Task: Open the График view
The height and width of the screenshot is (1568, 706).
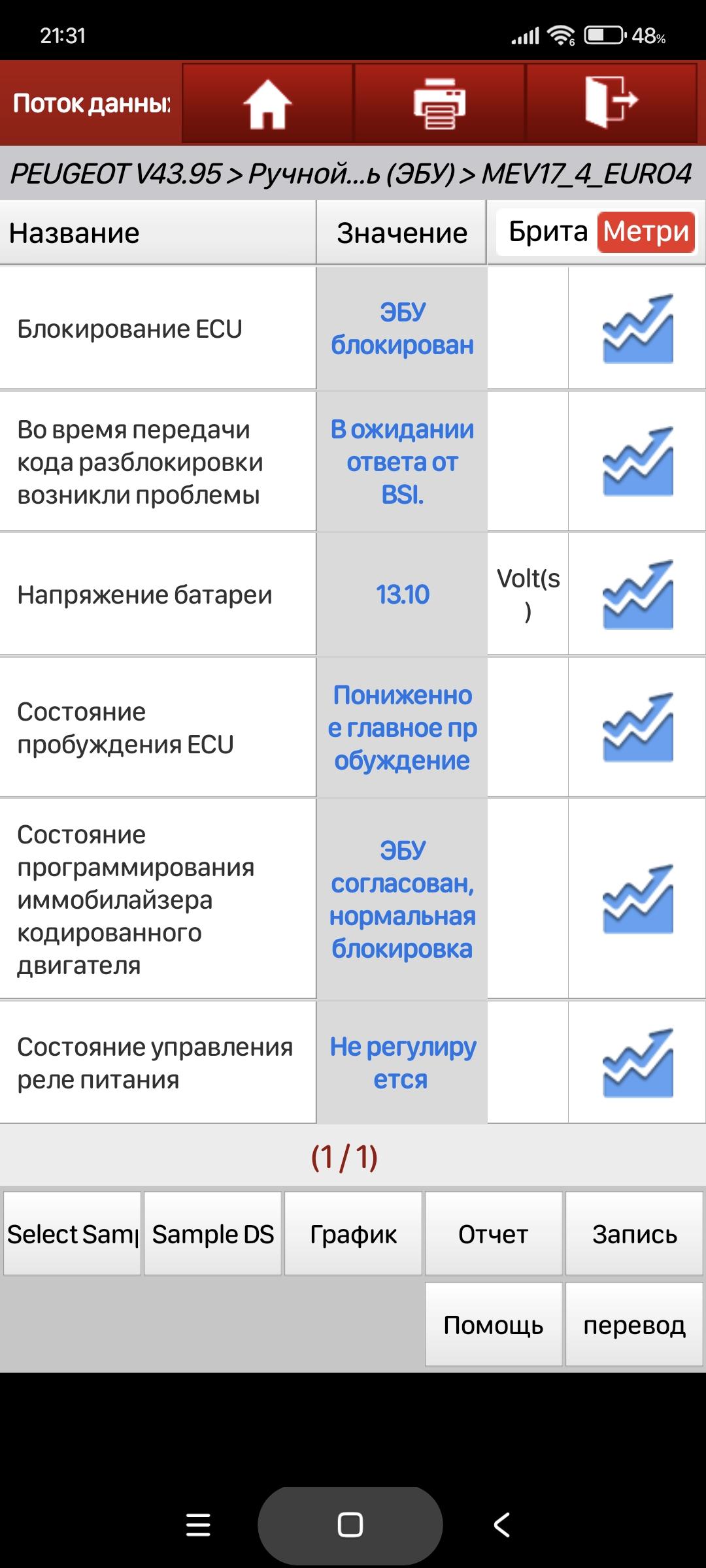Action: (353, 1233)
